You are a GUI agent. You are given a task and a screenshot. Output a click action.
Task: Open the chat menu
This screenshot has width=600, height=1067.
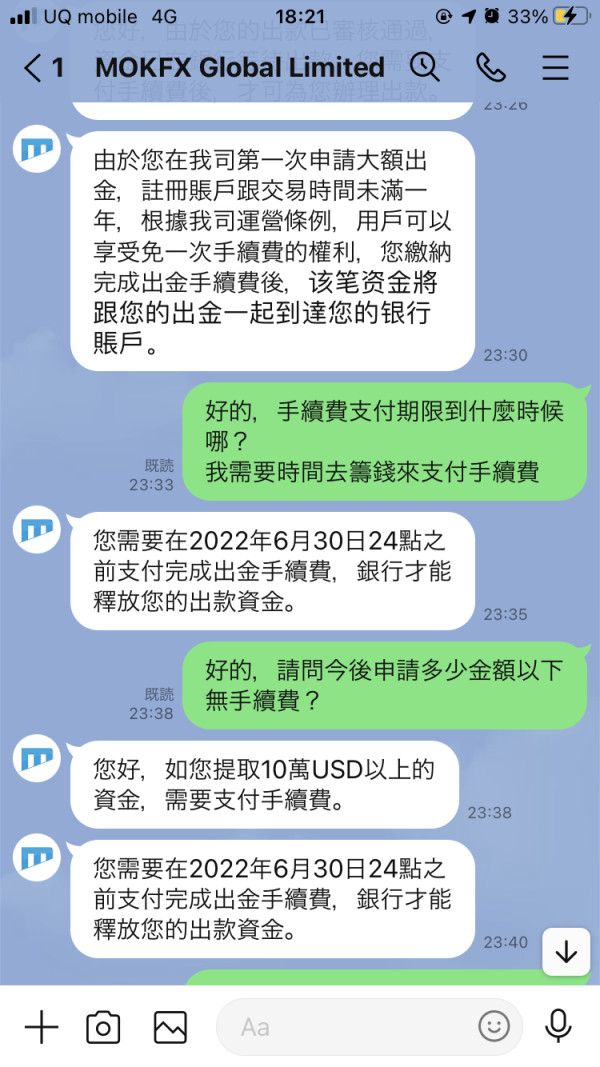555,67
